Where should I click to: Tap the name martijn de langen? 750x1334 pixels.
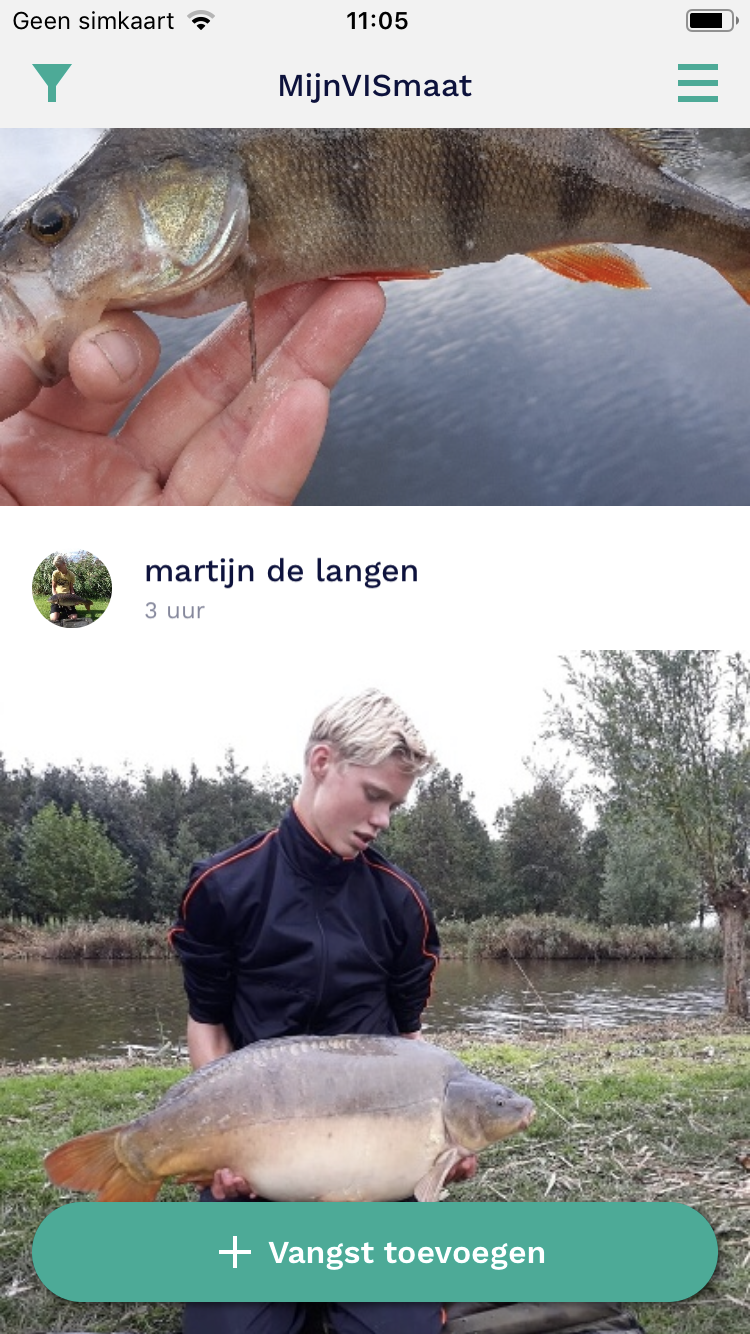281,571
